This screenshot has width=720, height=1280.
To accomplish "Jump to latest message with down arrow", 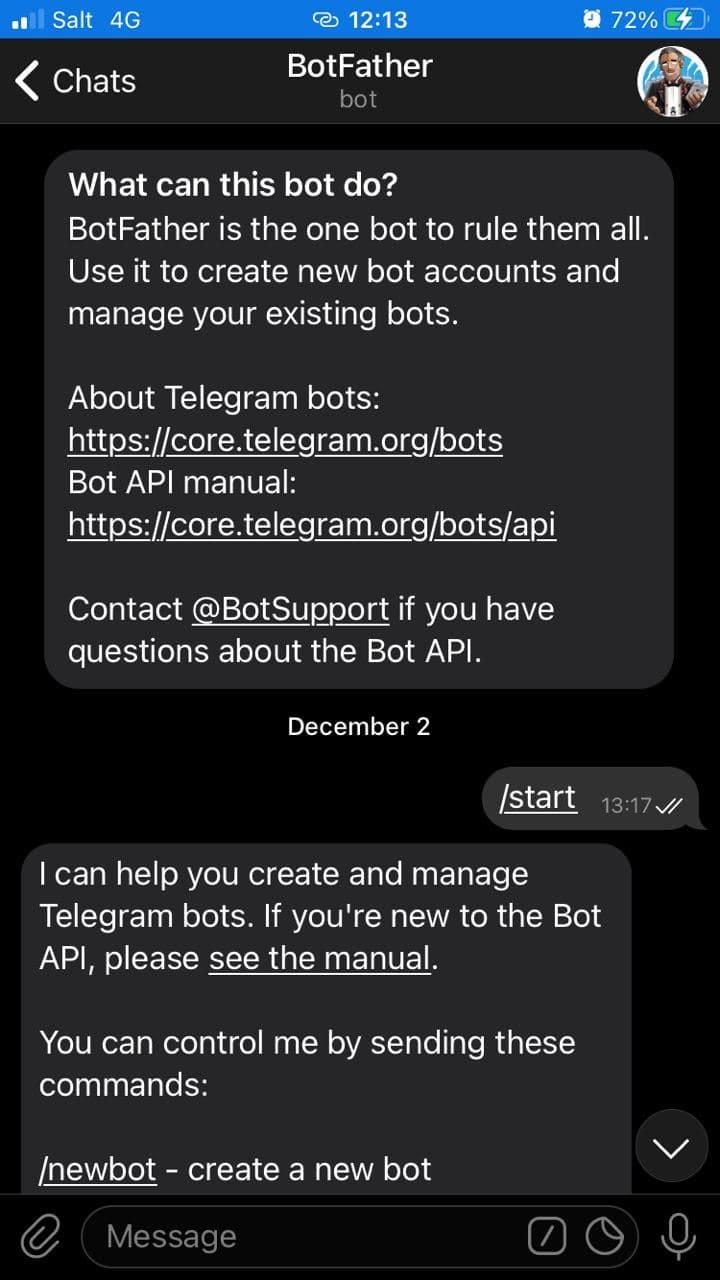I will pos(671,1147).
